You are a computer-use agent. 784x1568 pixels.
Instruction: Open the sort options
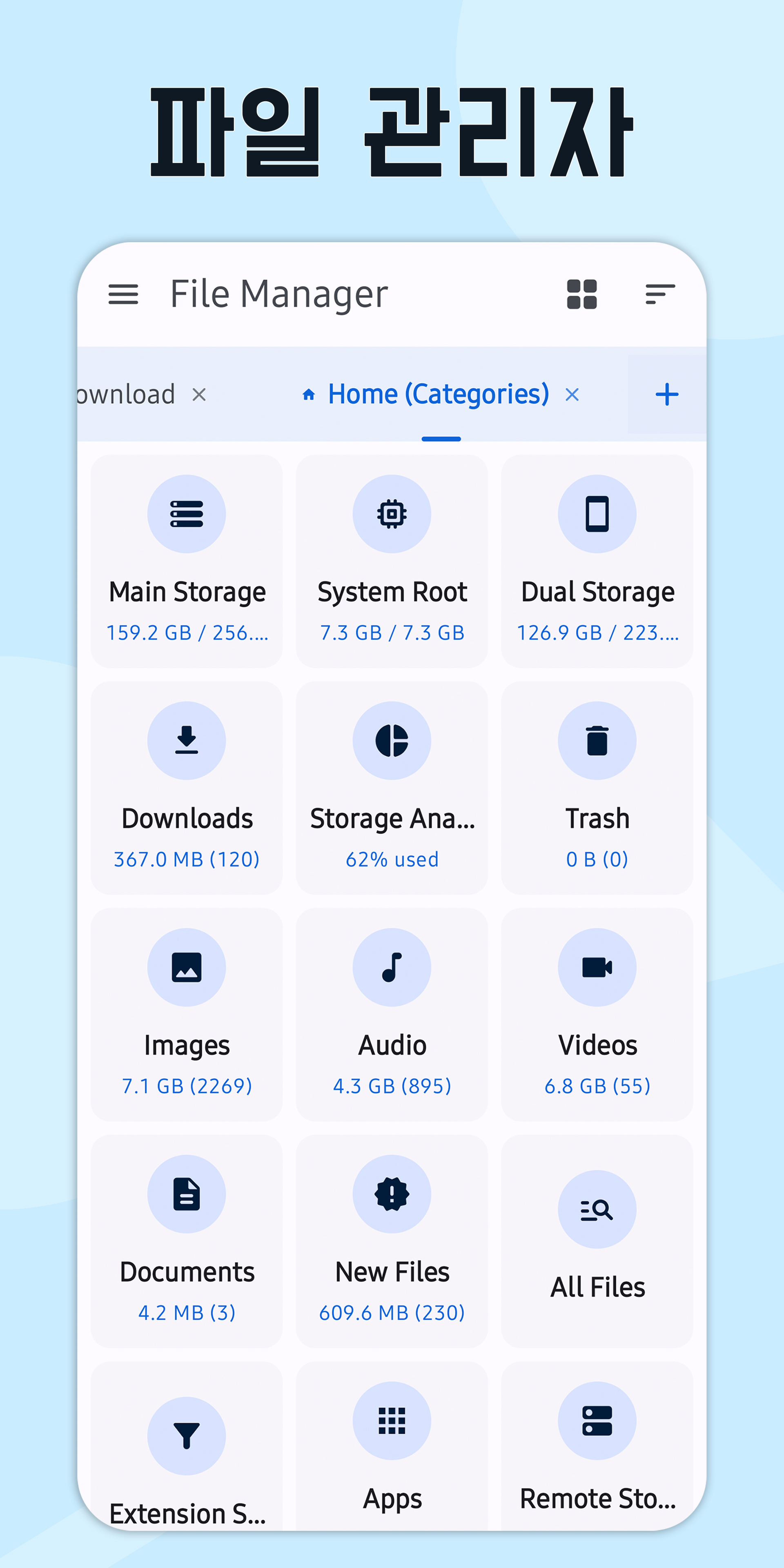659,294
